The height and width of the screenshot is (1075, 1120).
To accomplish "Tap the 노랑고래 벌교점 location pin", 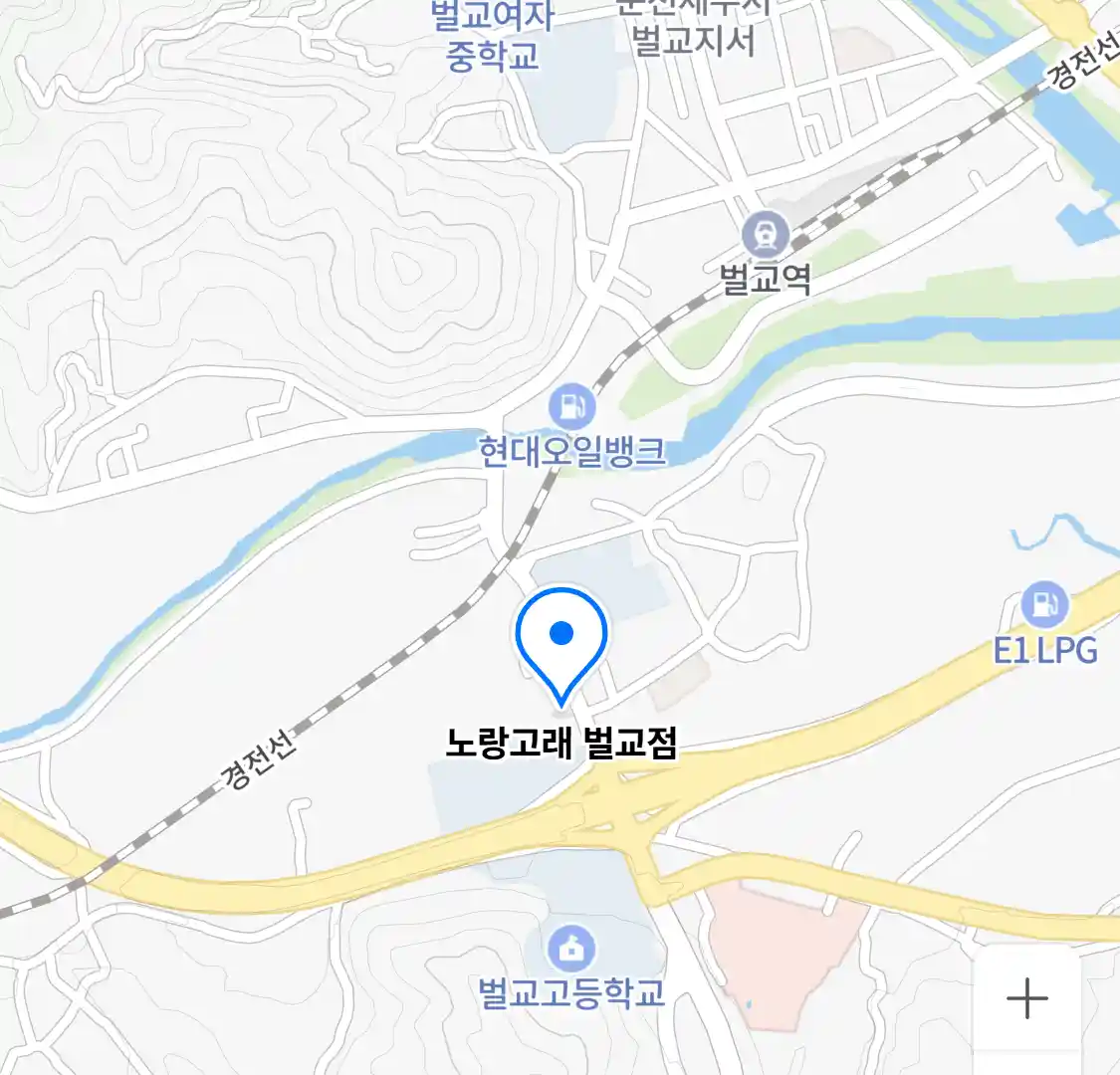I will tap(561, 638).
